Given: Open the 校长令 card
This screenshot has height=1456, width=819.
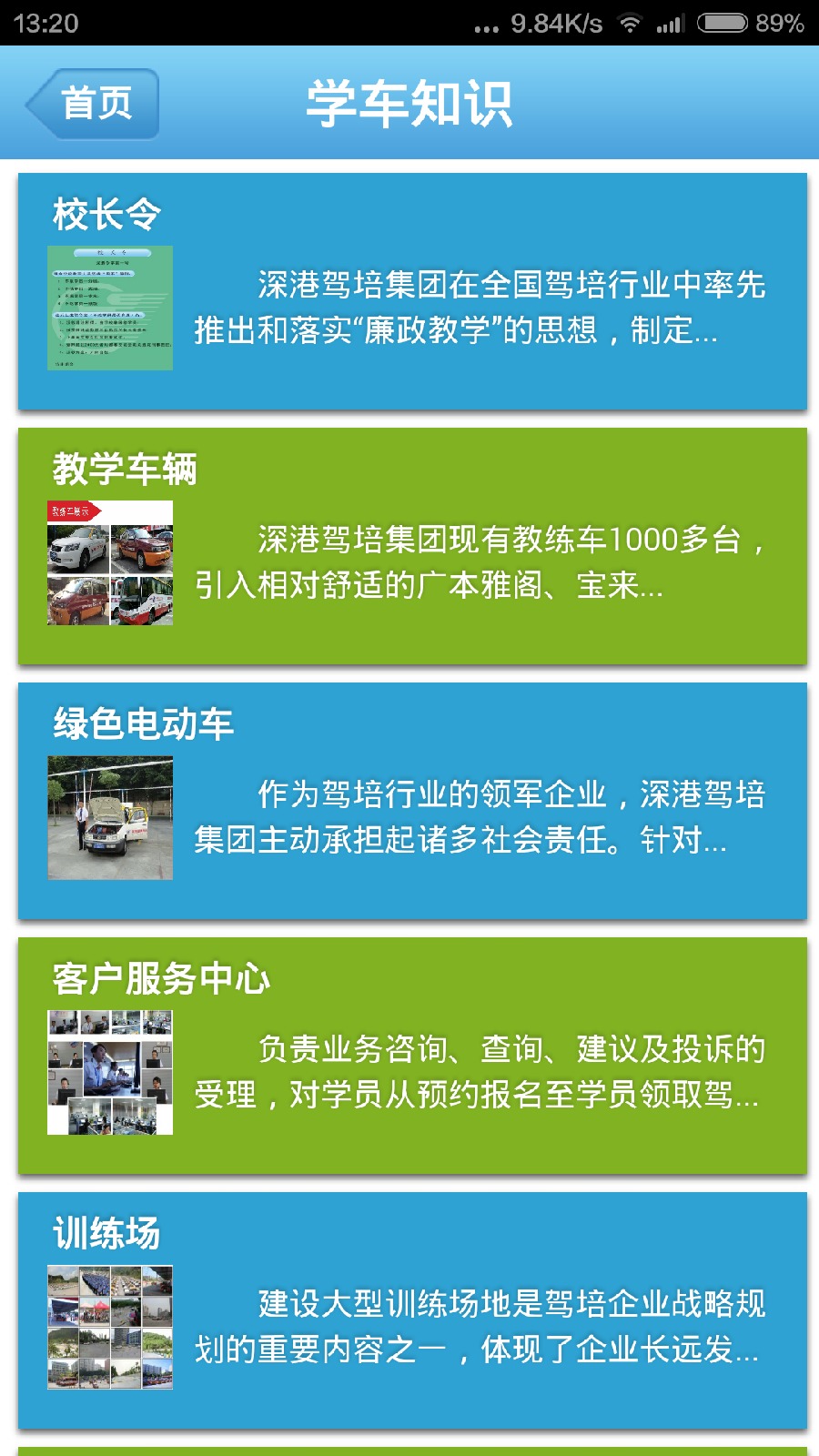Looking at the screenshot, I should pos(412,291).
